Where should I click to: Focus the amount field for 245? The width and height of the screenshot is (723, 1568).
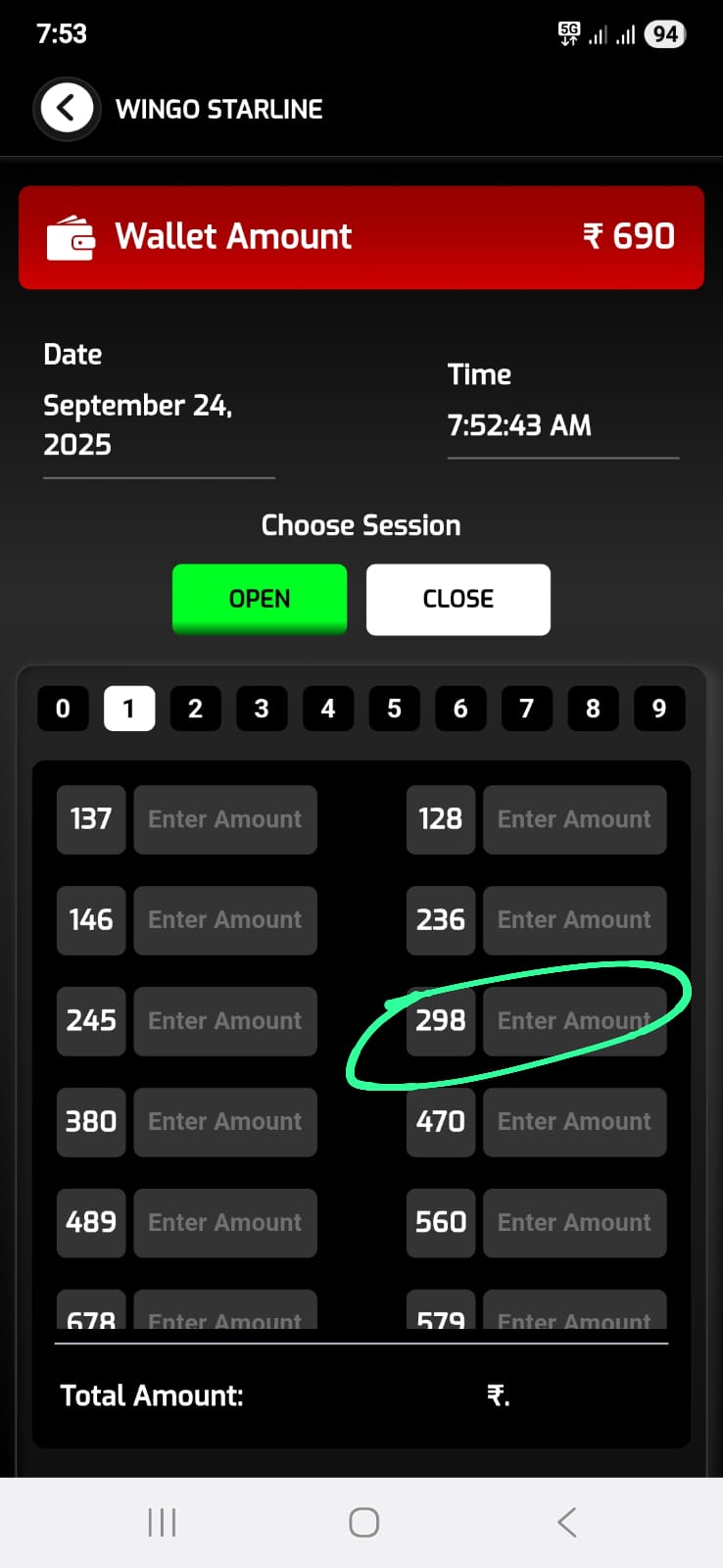[225, 1021]
